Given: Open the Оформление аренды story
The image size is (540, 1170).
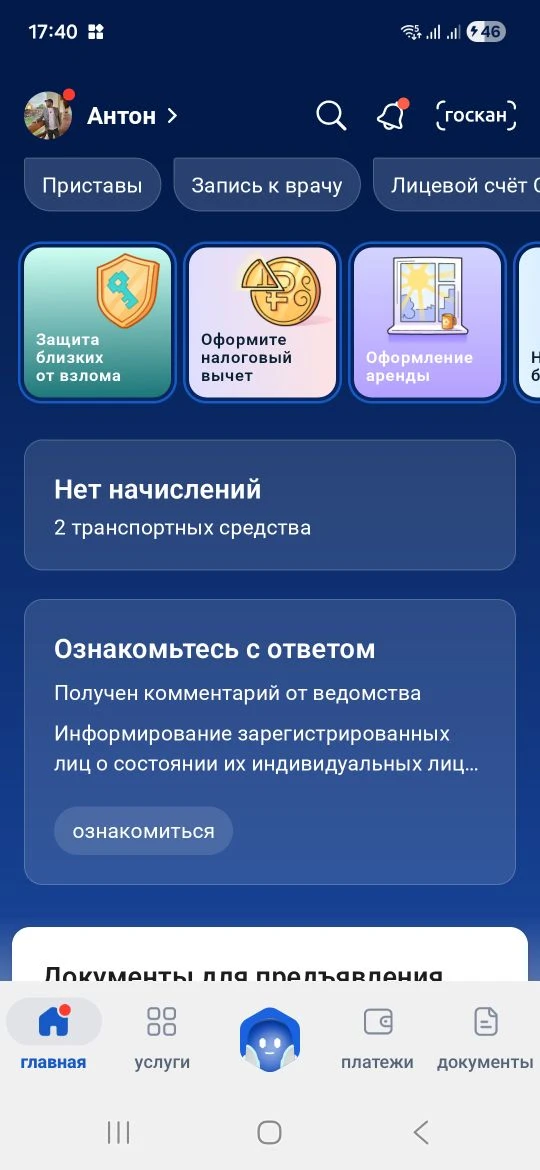Looking at the screenshot, I should (x=427, y=322).
